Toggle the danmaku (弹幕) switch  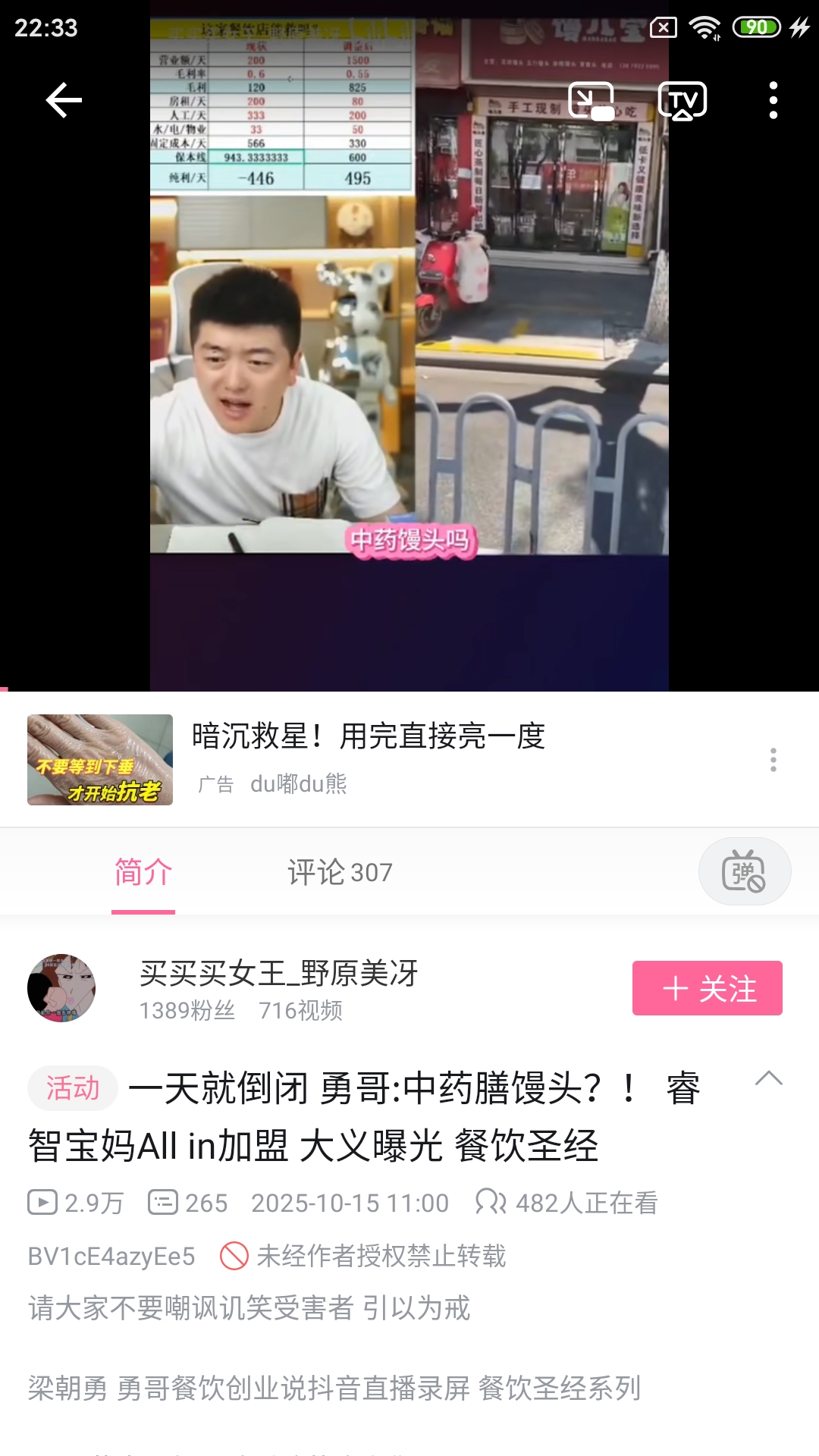click(x=744, y=871)
